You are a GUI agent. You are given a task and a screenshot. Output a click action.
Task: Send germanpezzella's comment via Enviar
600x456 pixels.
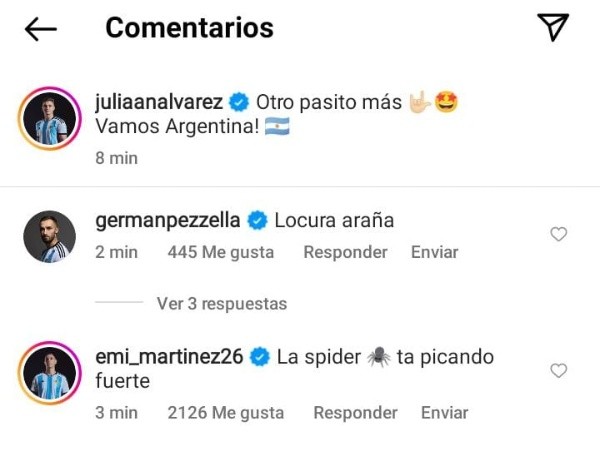pos(434,253)
